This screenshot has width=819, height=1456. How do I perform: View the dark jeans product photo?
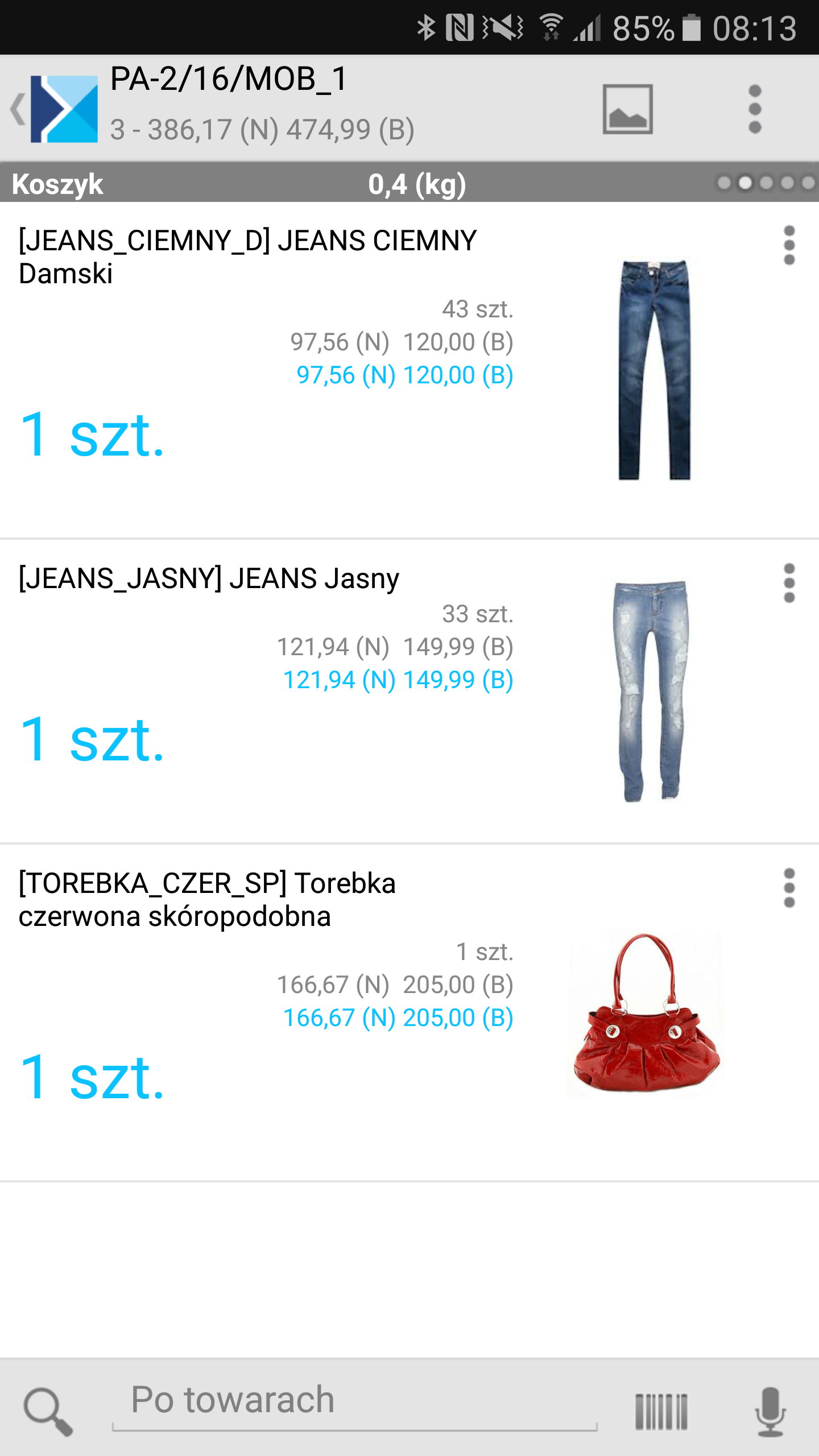tap(654, 370)
